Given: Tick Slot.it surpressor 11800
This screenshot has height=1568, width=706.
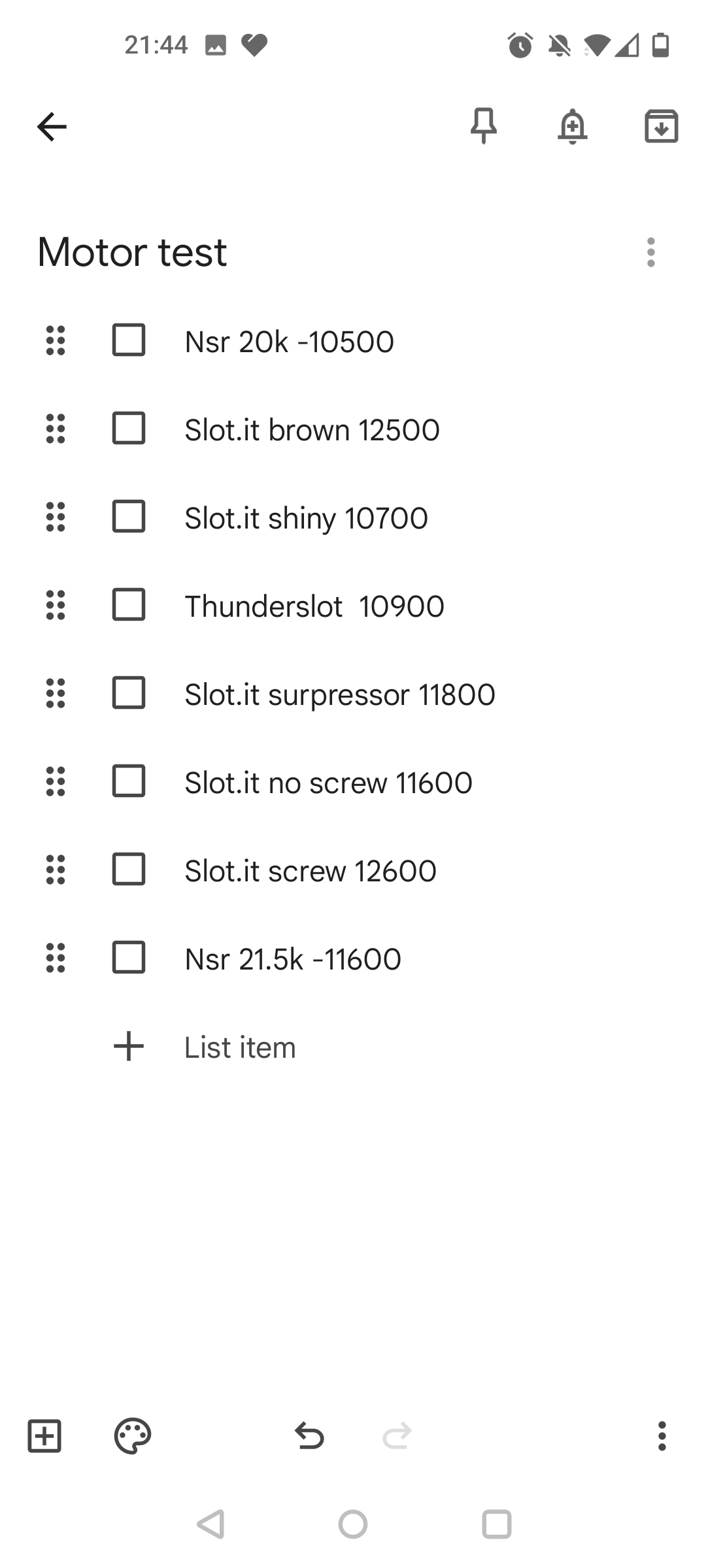Looking at the screenshot, I should (129, 693).
